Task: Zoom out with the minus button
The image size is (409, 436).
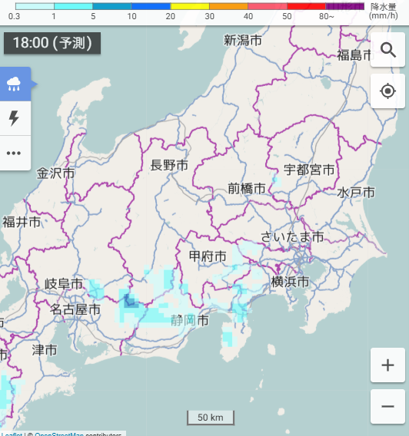Action: pos(388,406)
